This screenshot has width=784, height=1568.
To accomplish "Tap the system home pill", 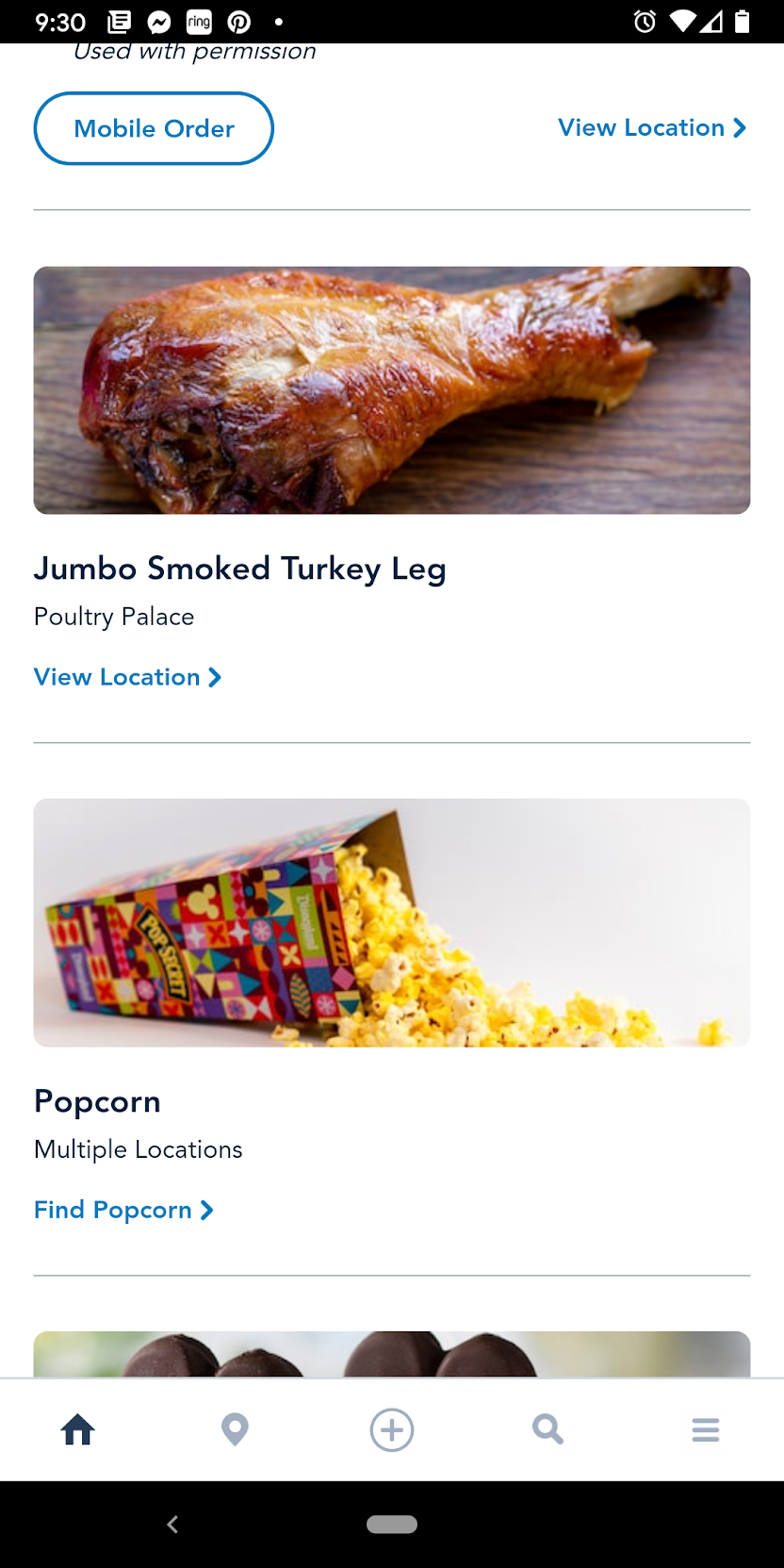I will click(x=392, y=1524).
